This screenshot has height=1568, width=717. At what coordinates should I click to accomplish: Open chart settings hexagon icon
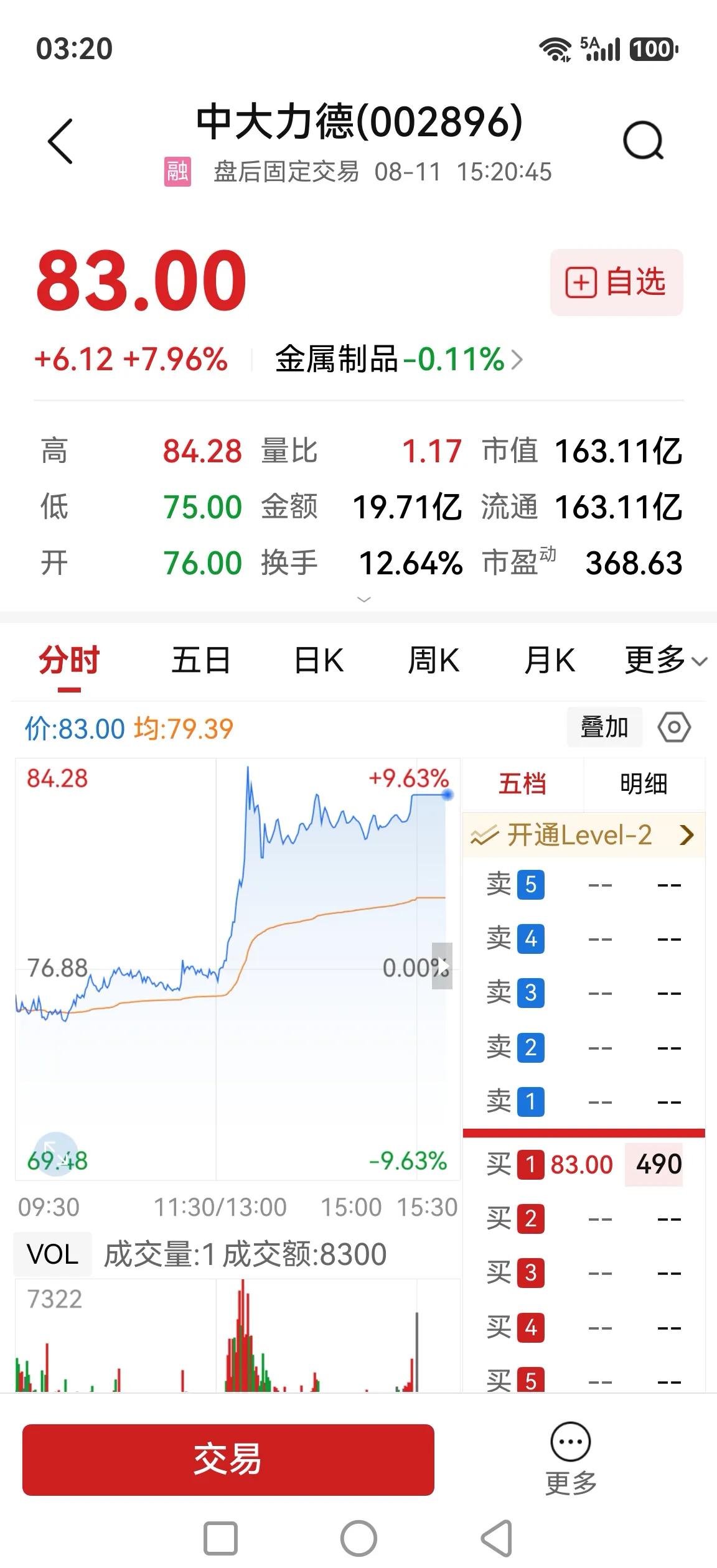tap(674, 727)
